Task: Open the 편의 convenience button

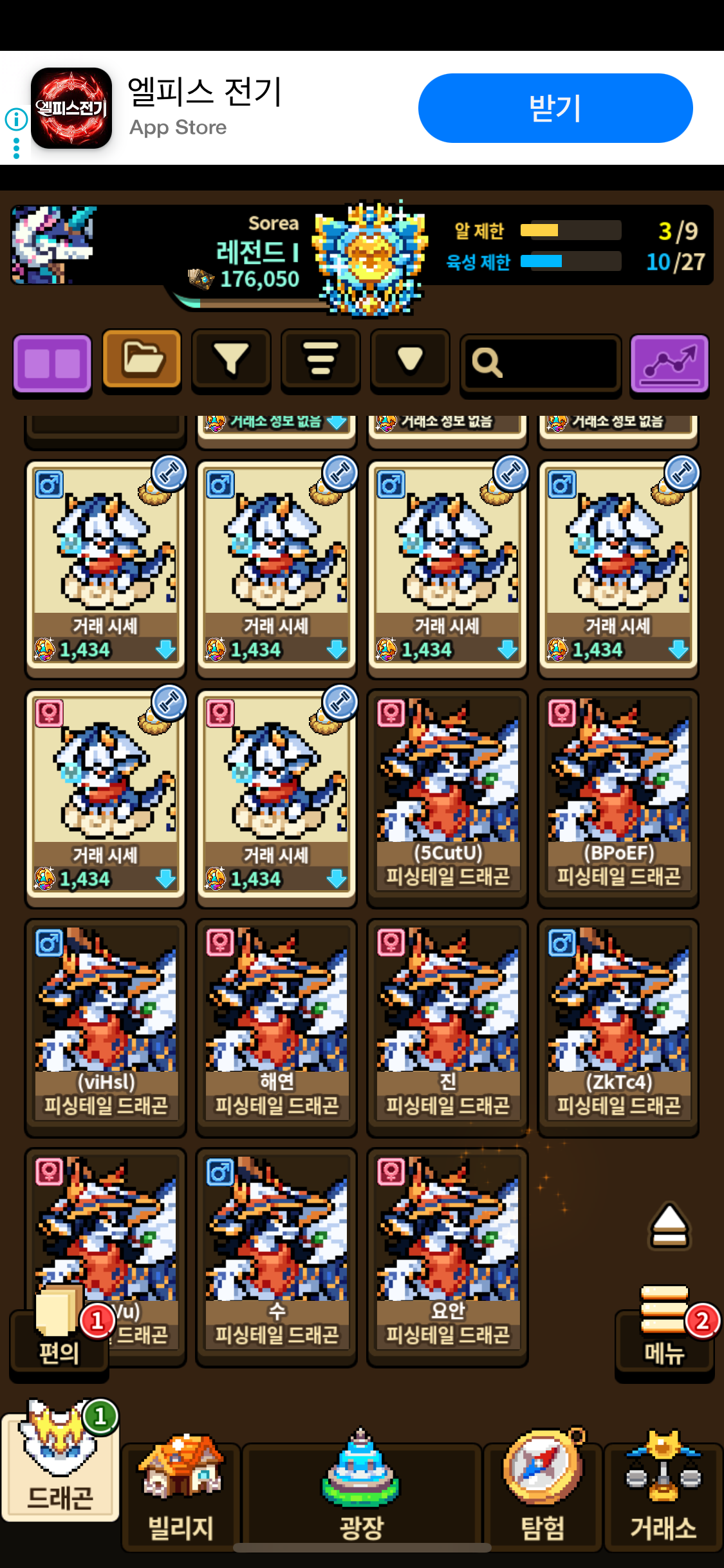Action: (59, 1332)
